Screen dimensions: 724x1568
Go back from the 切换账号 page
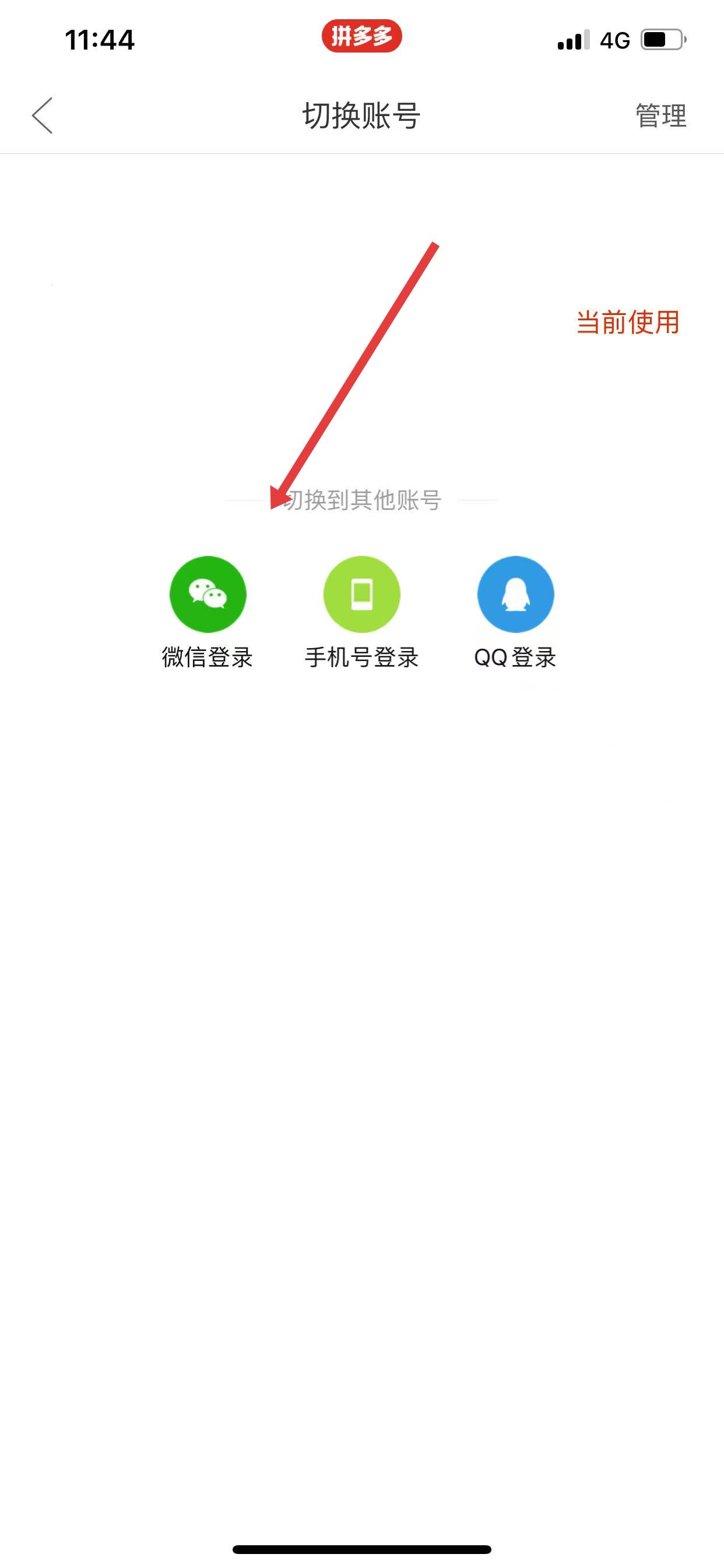[x=43, y=115]
